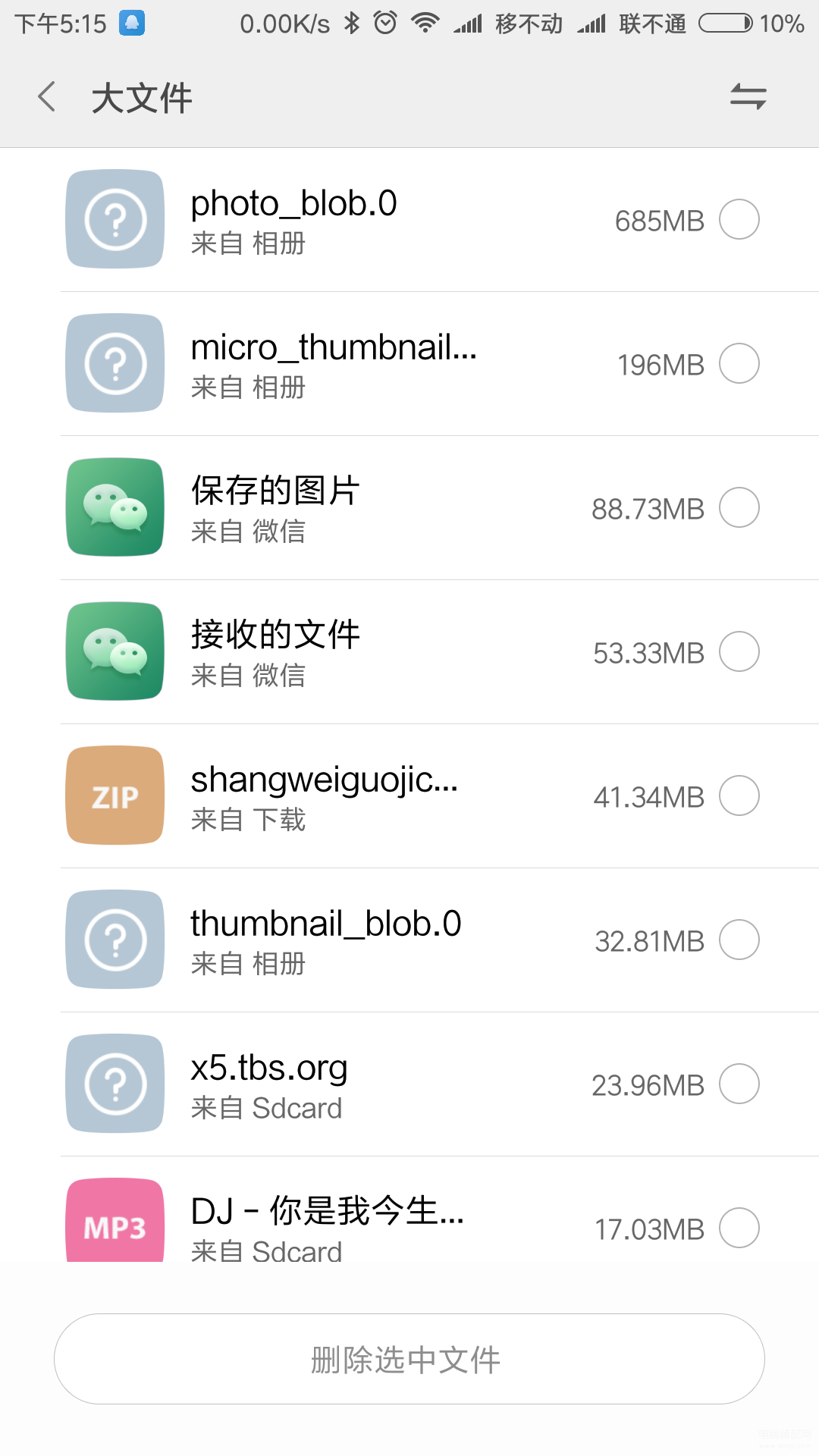The height and width of the screenshot is (1456, 819).
Task: Check the 196MB micro_thumbnail file
Action: (739, 364)
